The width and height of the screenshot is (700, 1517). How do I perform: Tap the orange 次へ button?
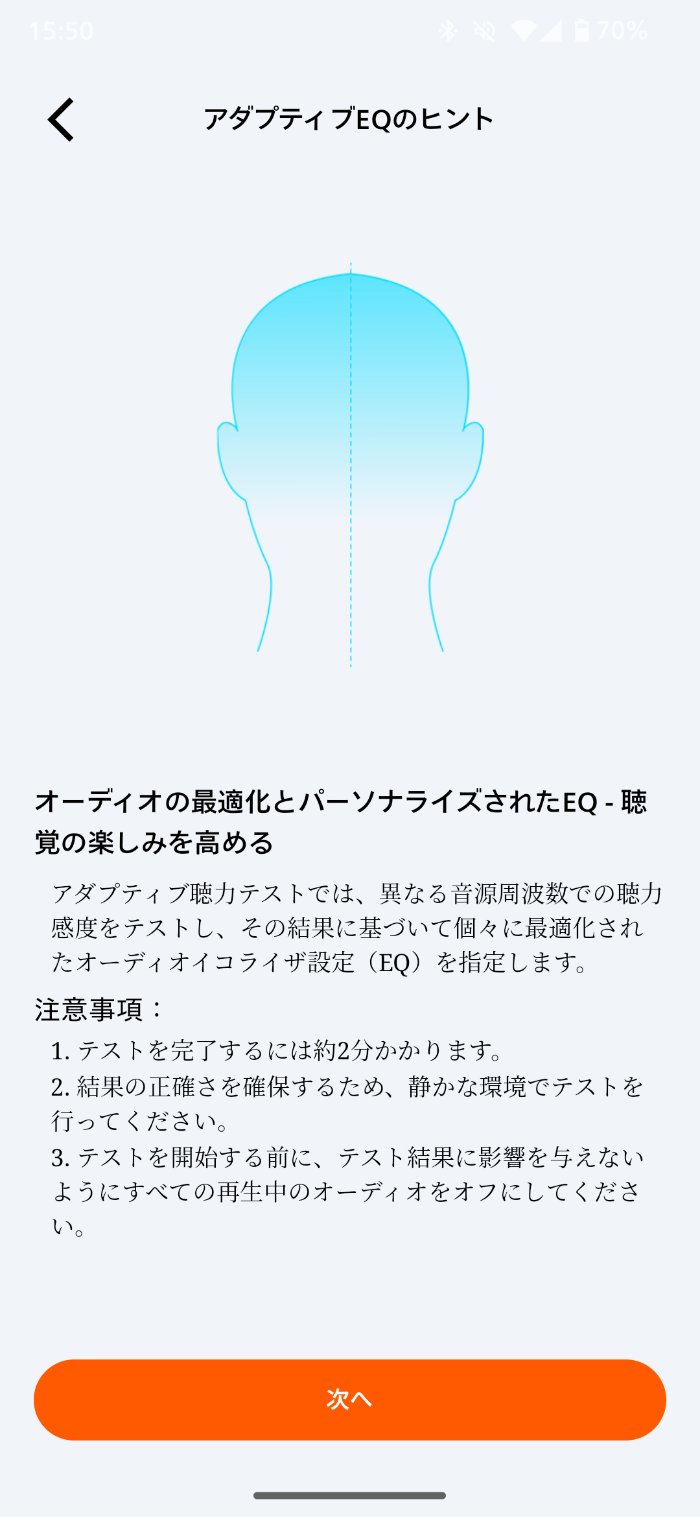pos(350,1399)
